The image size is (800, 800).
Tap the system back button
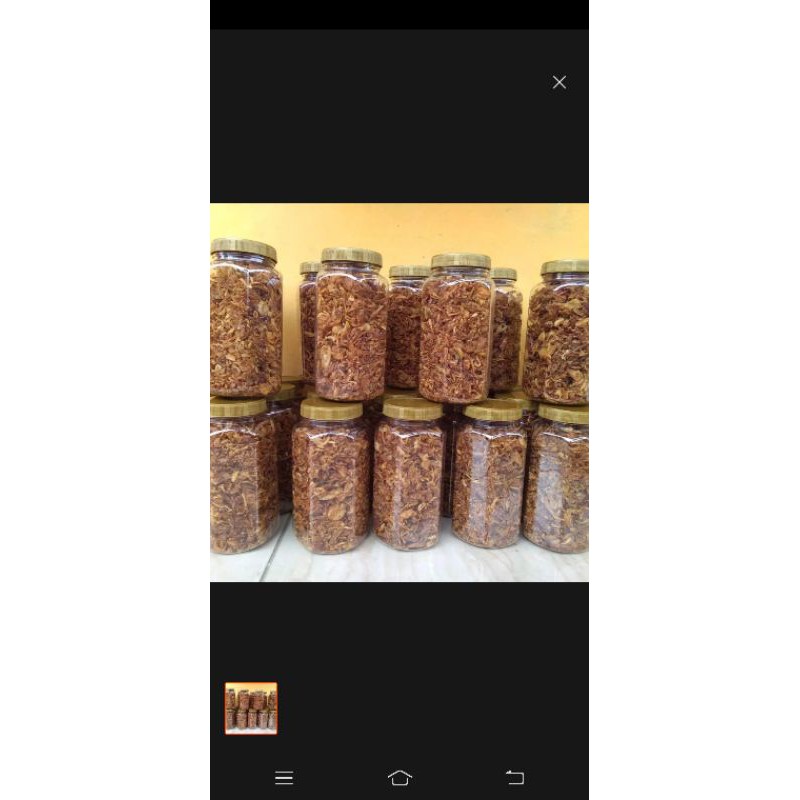pyautogui.click(x=515, y=777)
